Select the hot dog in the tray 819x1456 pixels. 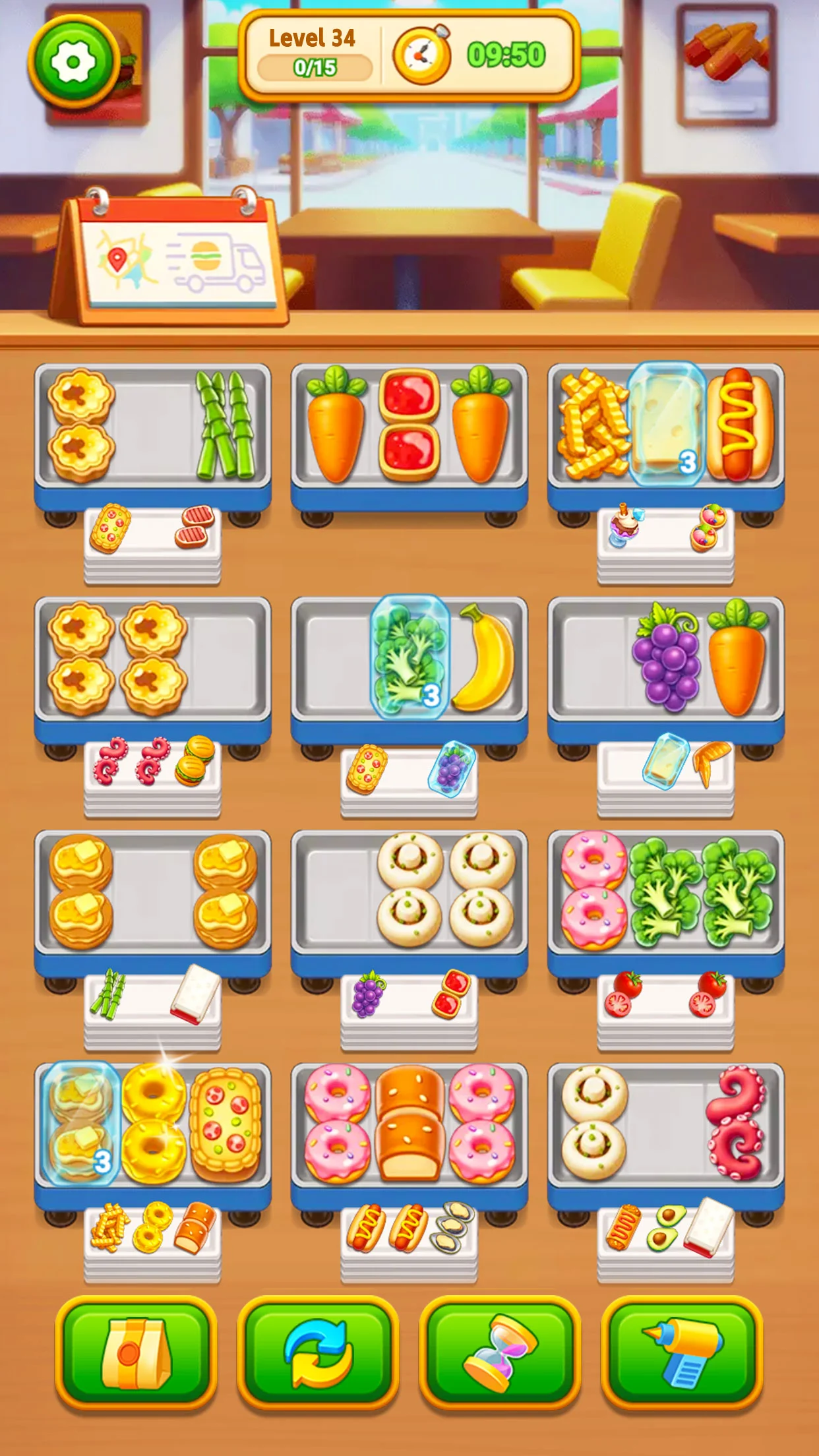[739, 424]
